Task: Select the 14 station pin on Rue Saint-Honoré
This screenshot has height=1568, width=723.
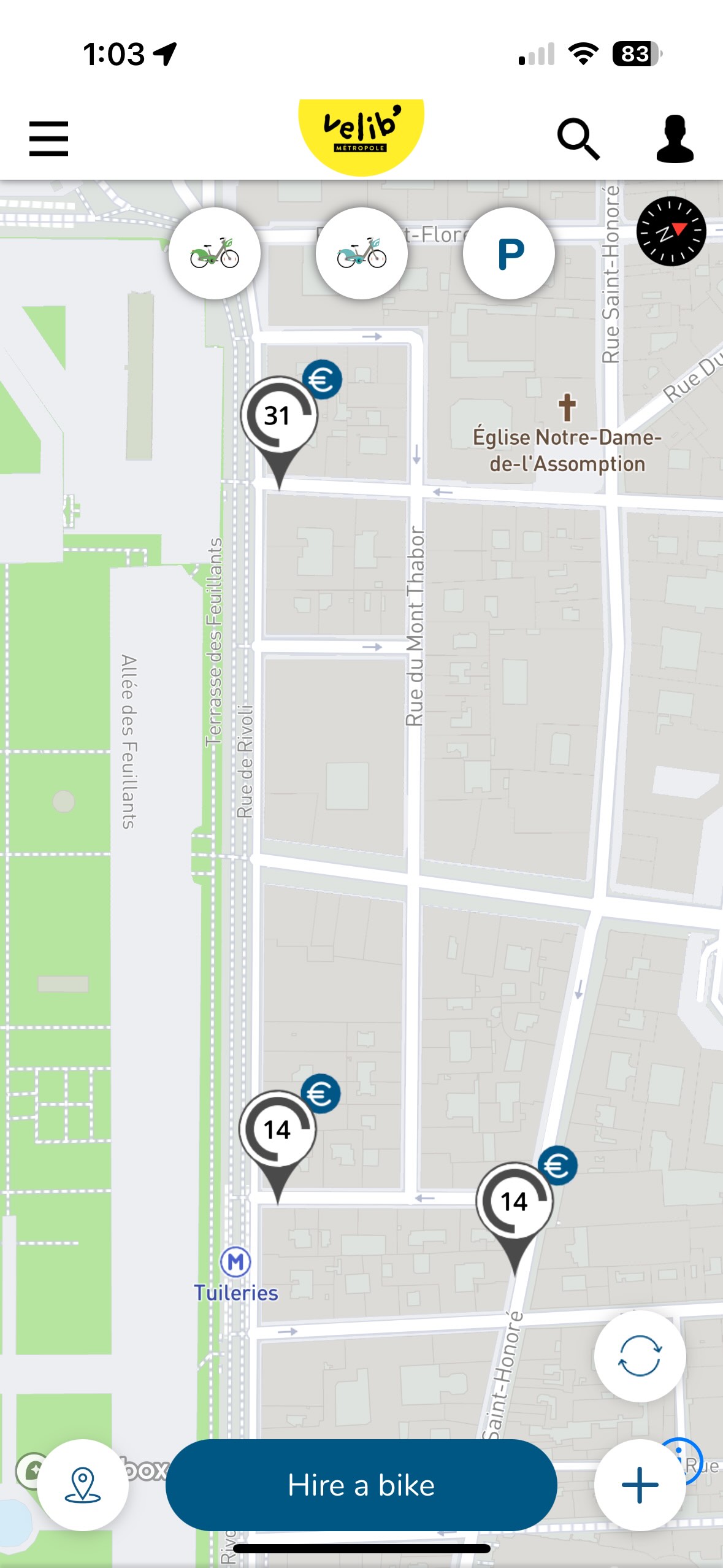Action: tap(515, 1203)
